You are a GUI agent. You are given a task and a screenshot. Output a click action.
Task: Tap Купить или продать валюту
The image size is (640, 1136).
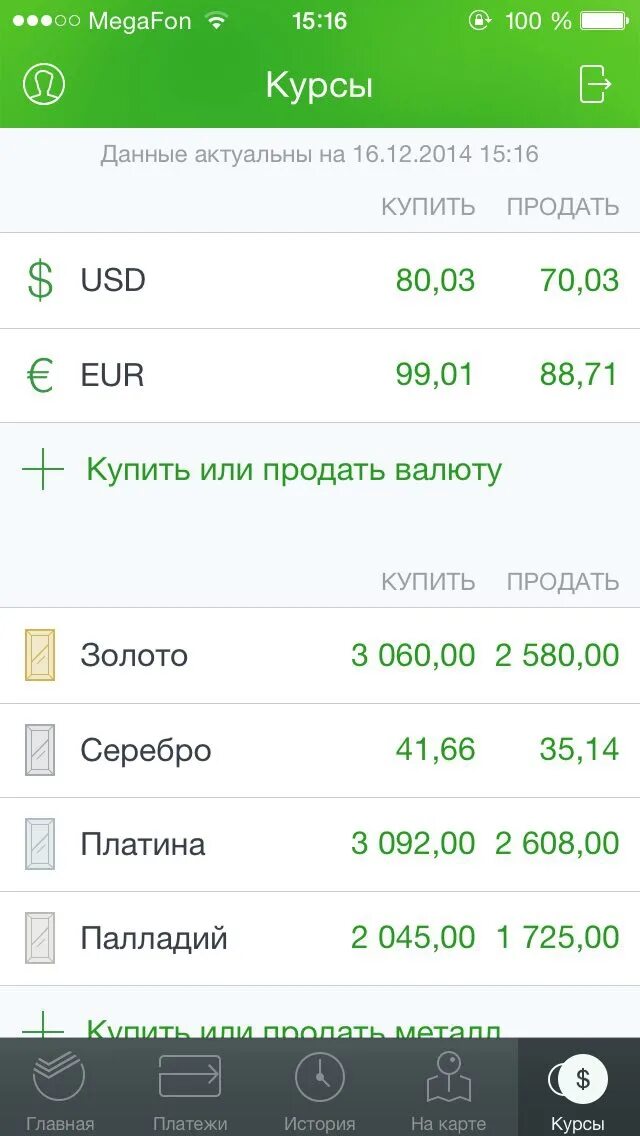coord(294,470)
